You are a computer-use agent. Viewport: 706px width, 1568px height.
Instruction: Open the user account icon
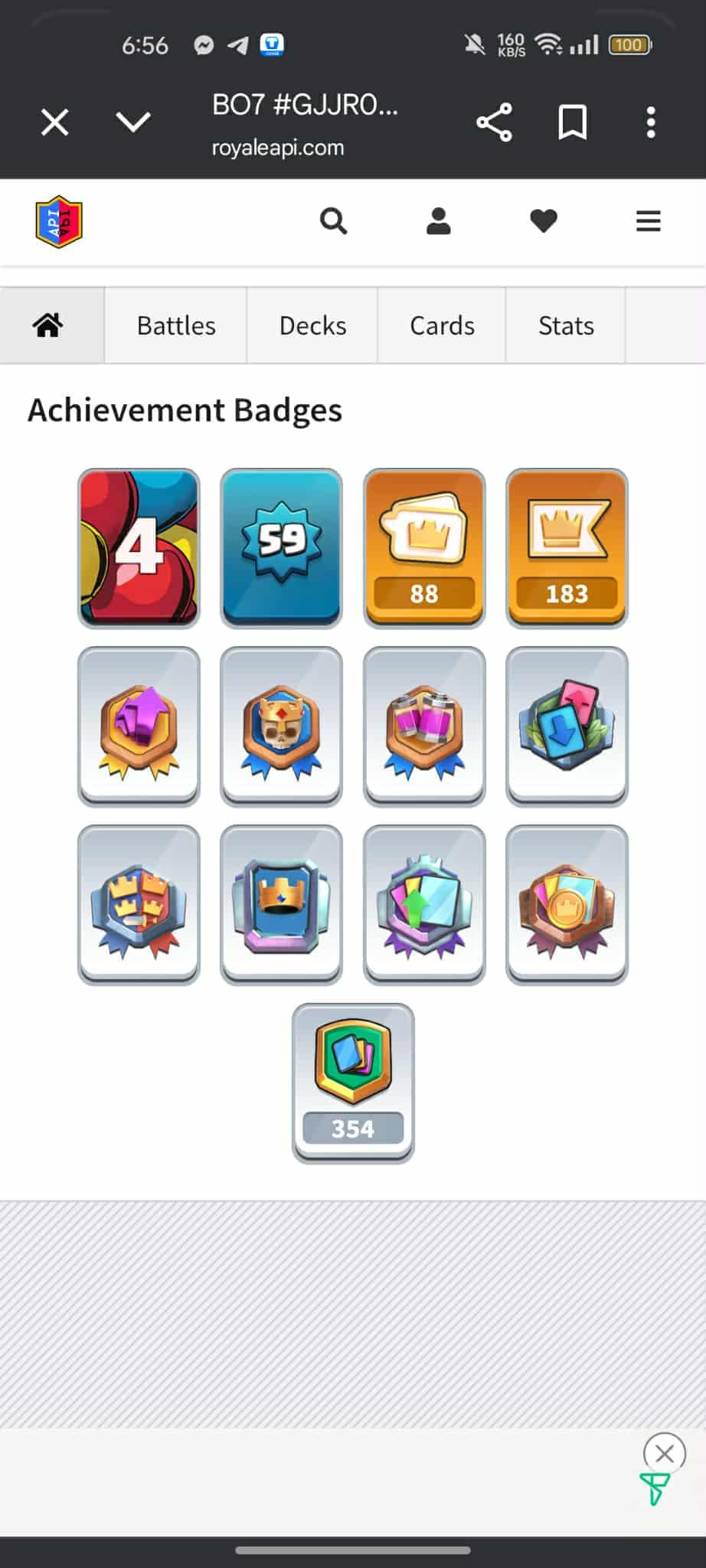pos(439,222)
